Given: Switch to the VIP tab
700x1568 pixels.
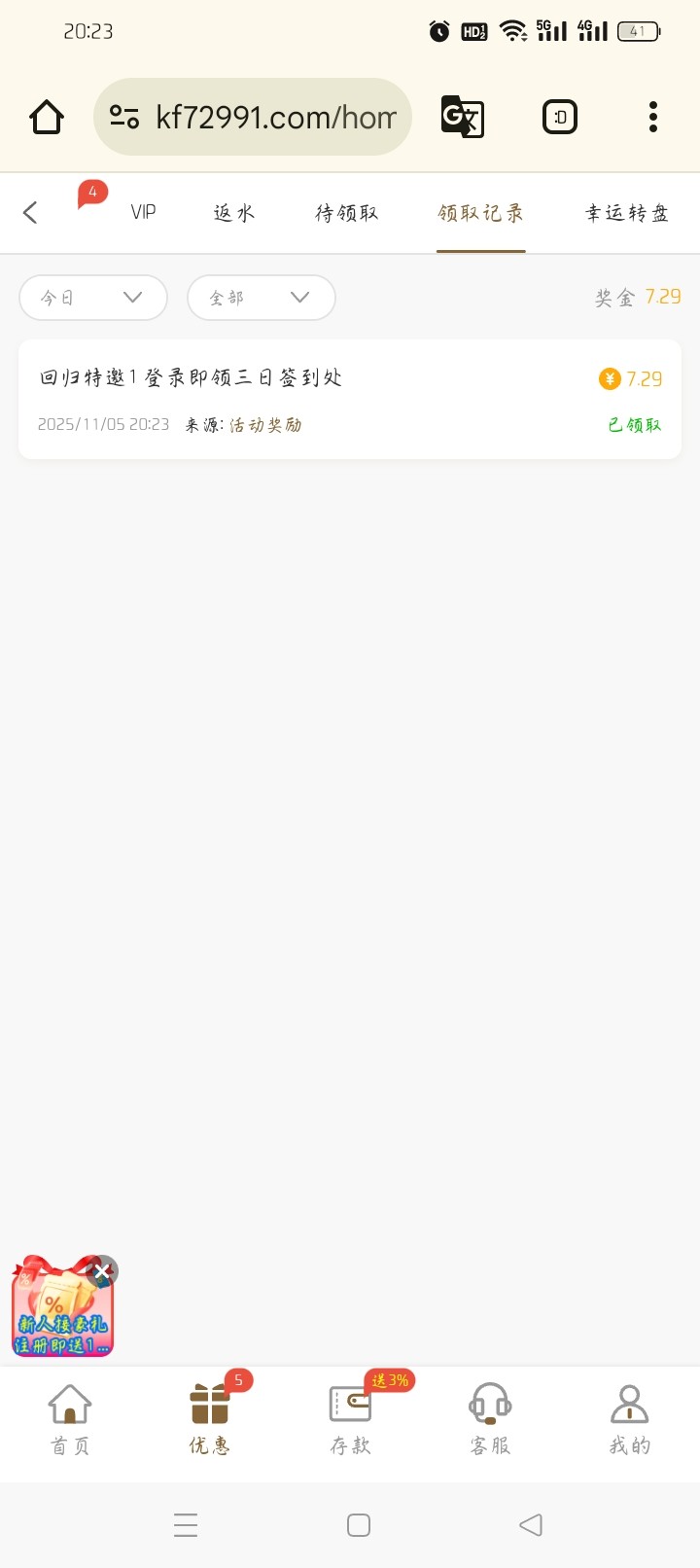Looking at the screenshot, I should coord(143,213).
